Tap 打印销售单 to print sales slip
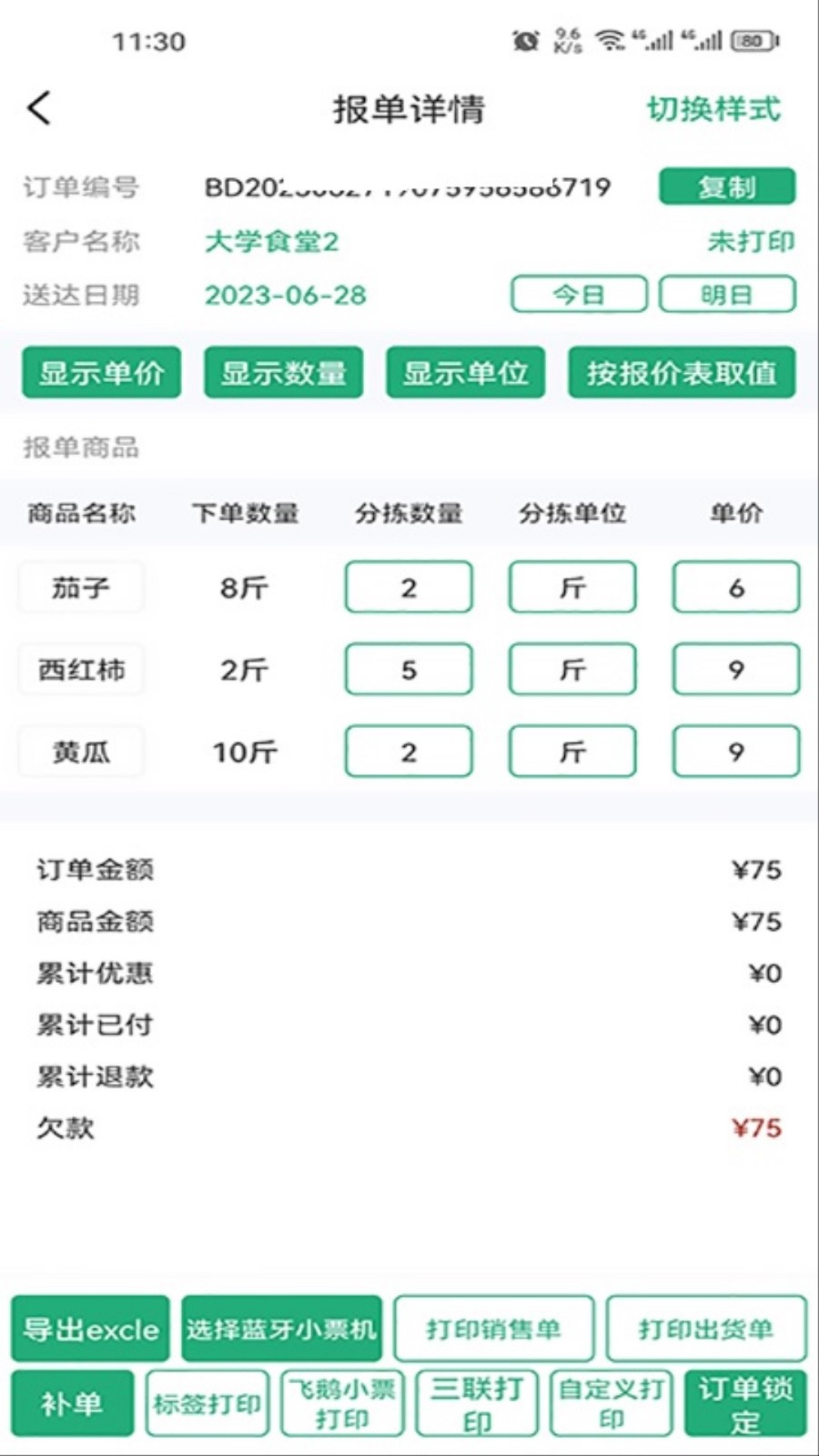The height and width of the screenshot is (1456, 819). [x=493, y=1330]
